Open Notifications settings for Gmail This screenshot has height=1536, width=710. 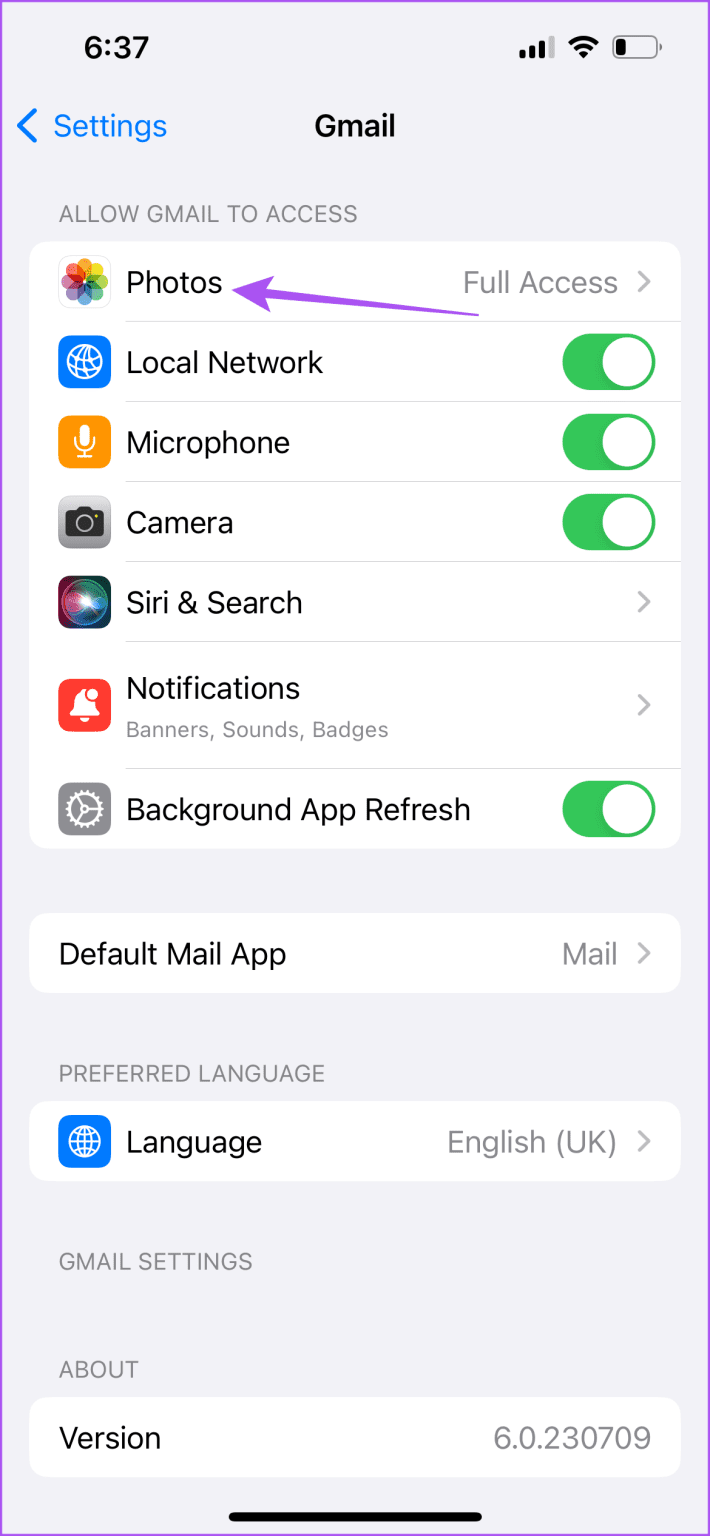[355, 705]
